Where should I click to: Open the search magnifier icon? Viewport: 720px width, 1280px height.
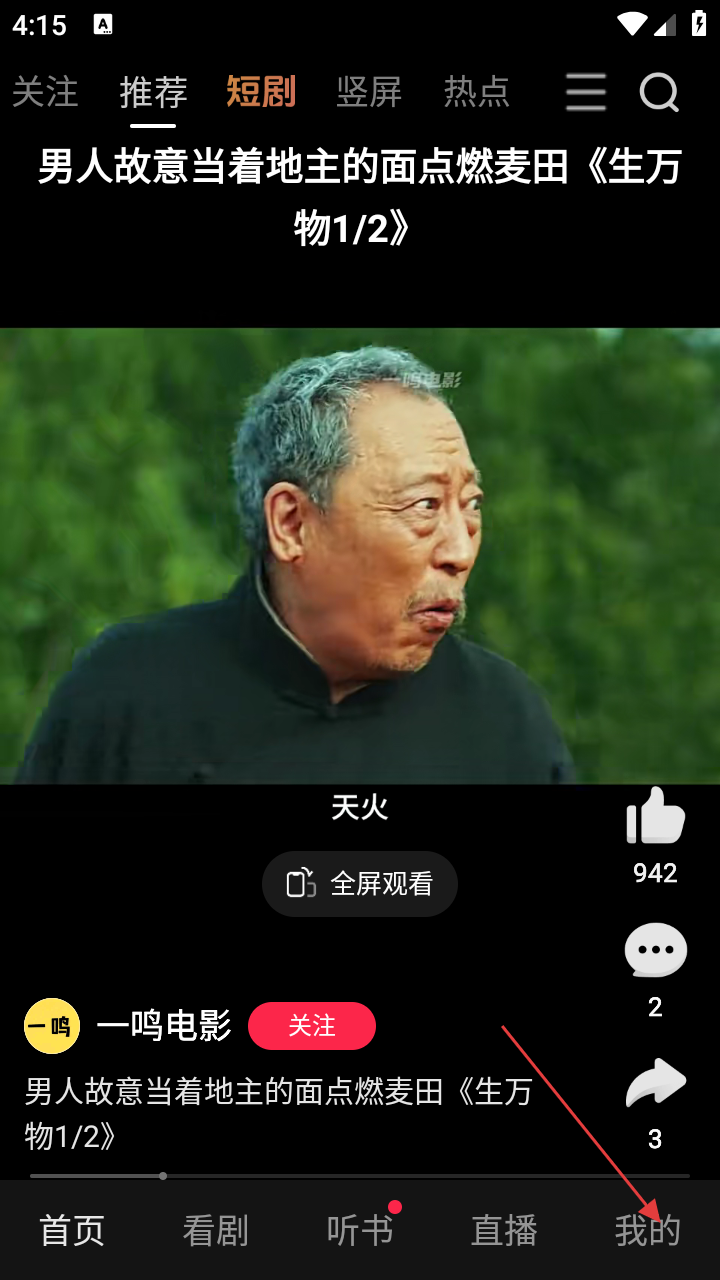coord(659,93)
